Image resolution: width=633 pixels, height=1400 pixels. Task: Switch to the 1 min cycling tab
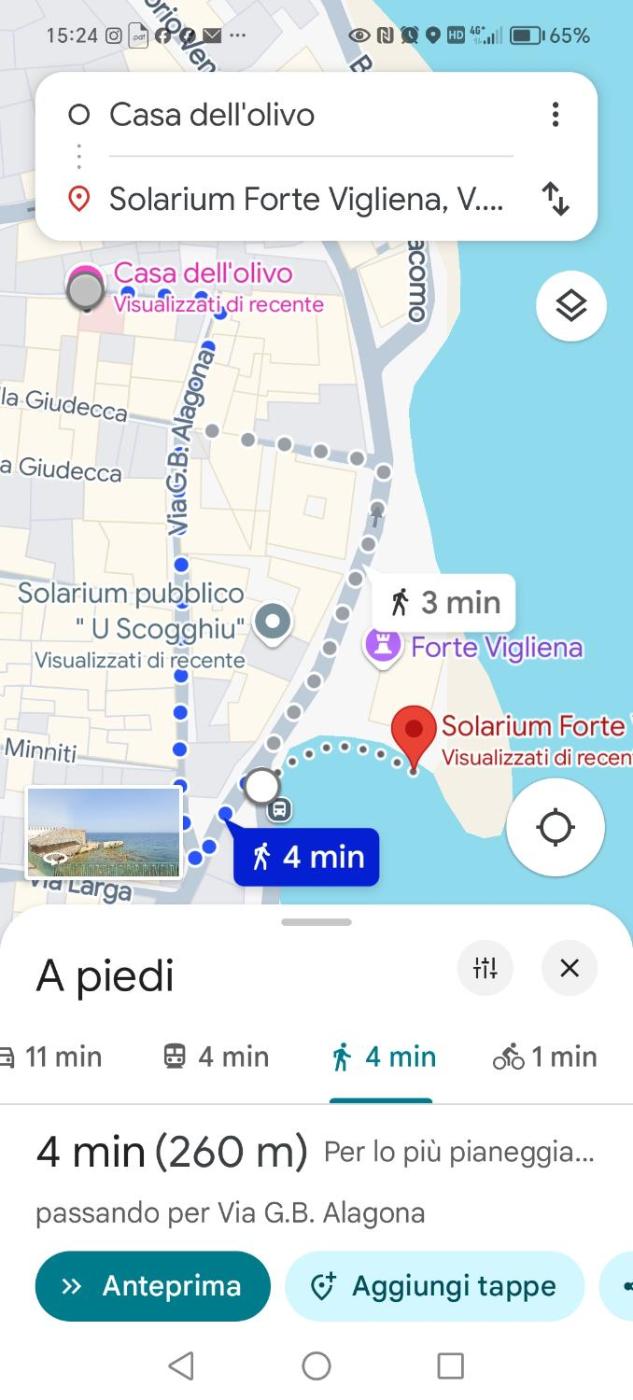[x=545, y=1057]
